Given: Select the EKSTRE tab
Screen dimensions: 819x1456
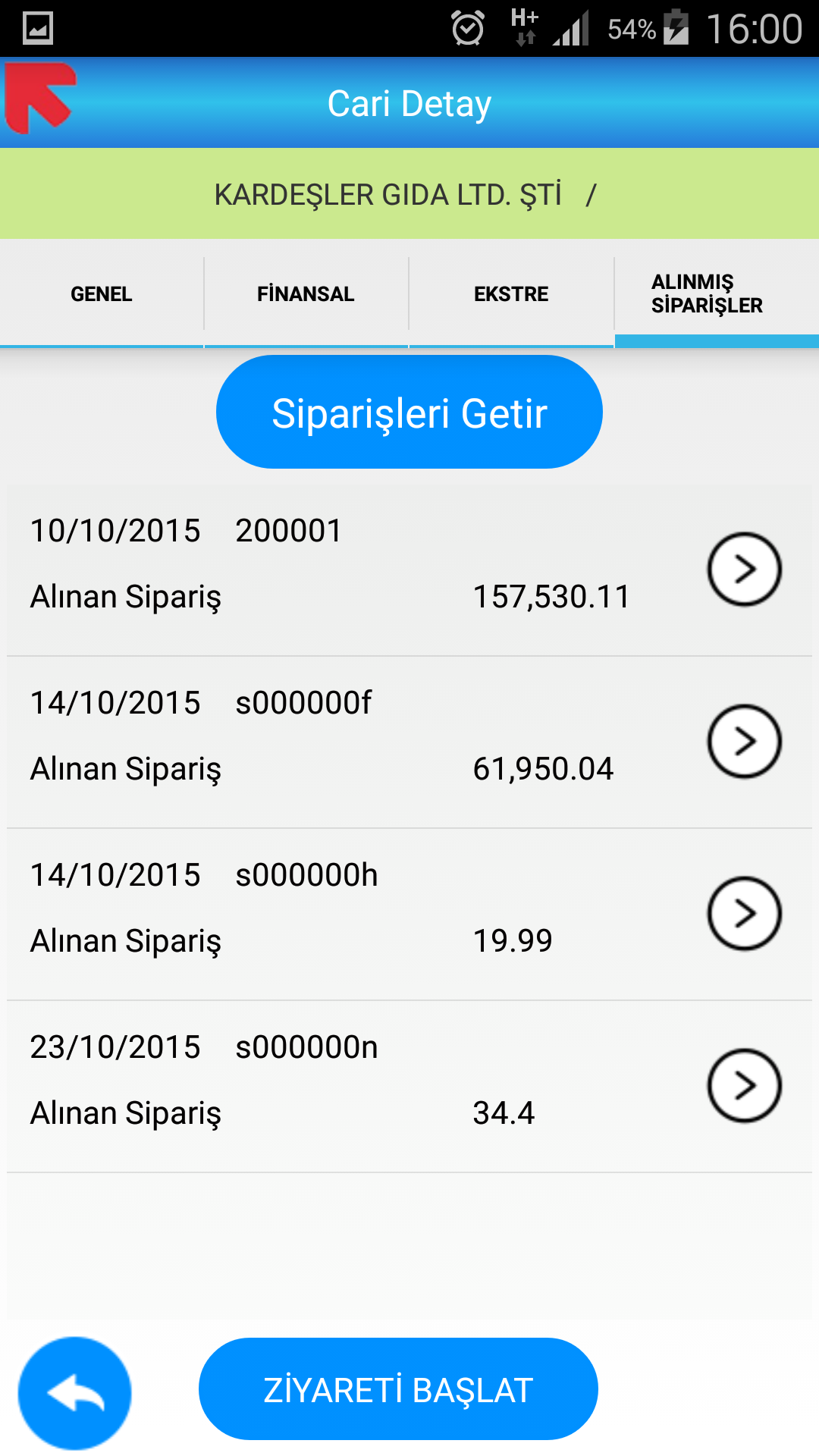Looking at the screenshot, I should click(511, 293).
